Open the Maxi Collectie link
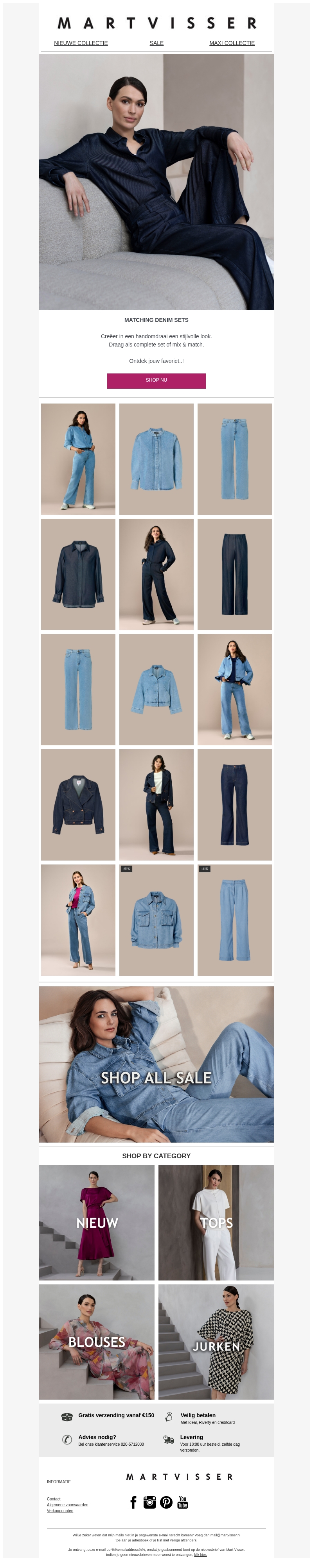313x1568 pixels. 232,43
